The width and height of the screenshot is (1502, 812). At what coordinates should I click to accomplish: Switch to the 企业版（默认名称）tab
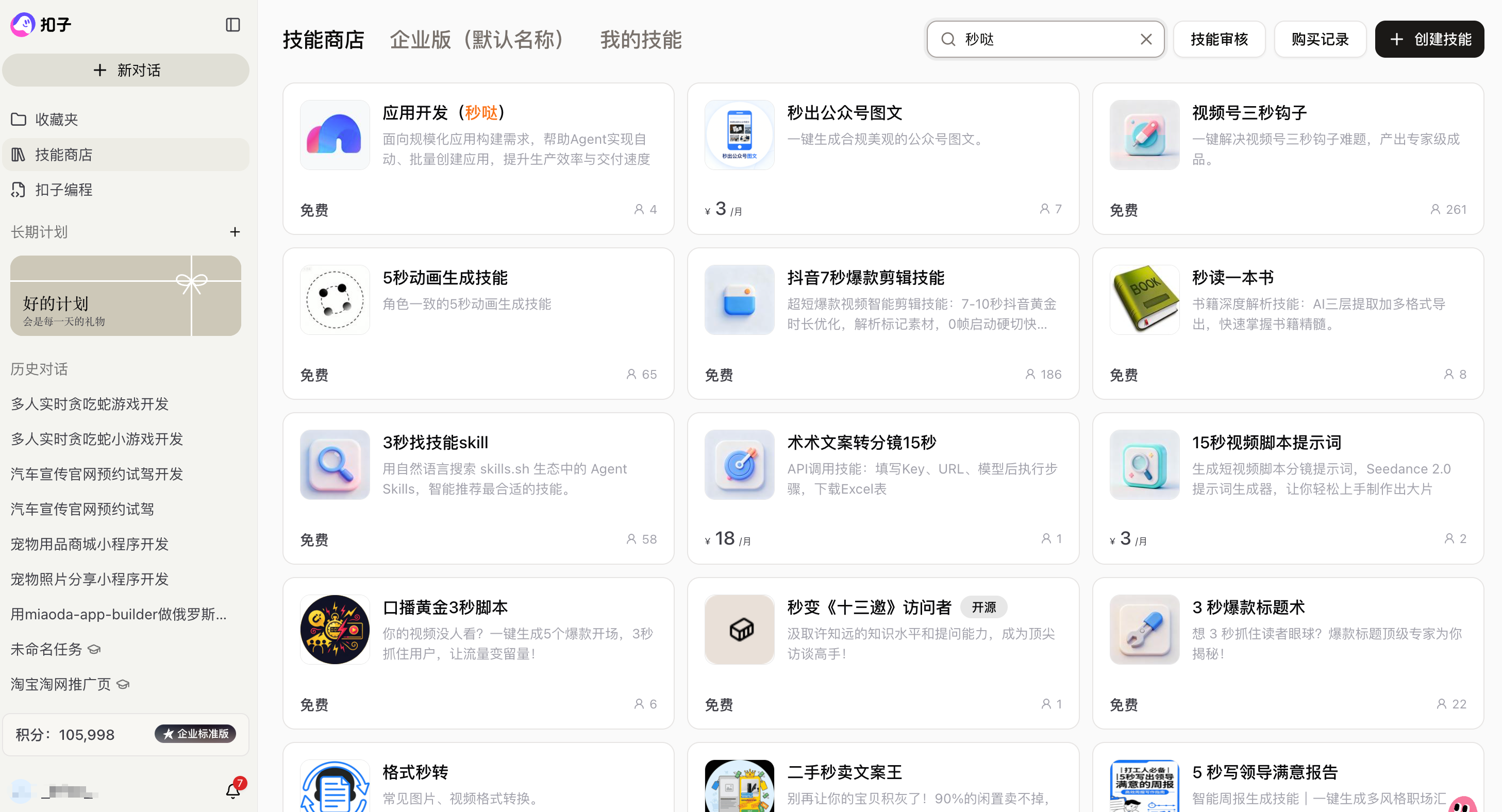477,40
